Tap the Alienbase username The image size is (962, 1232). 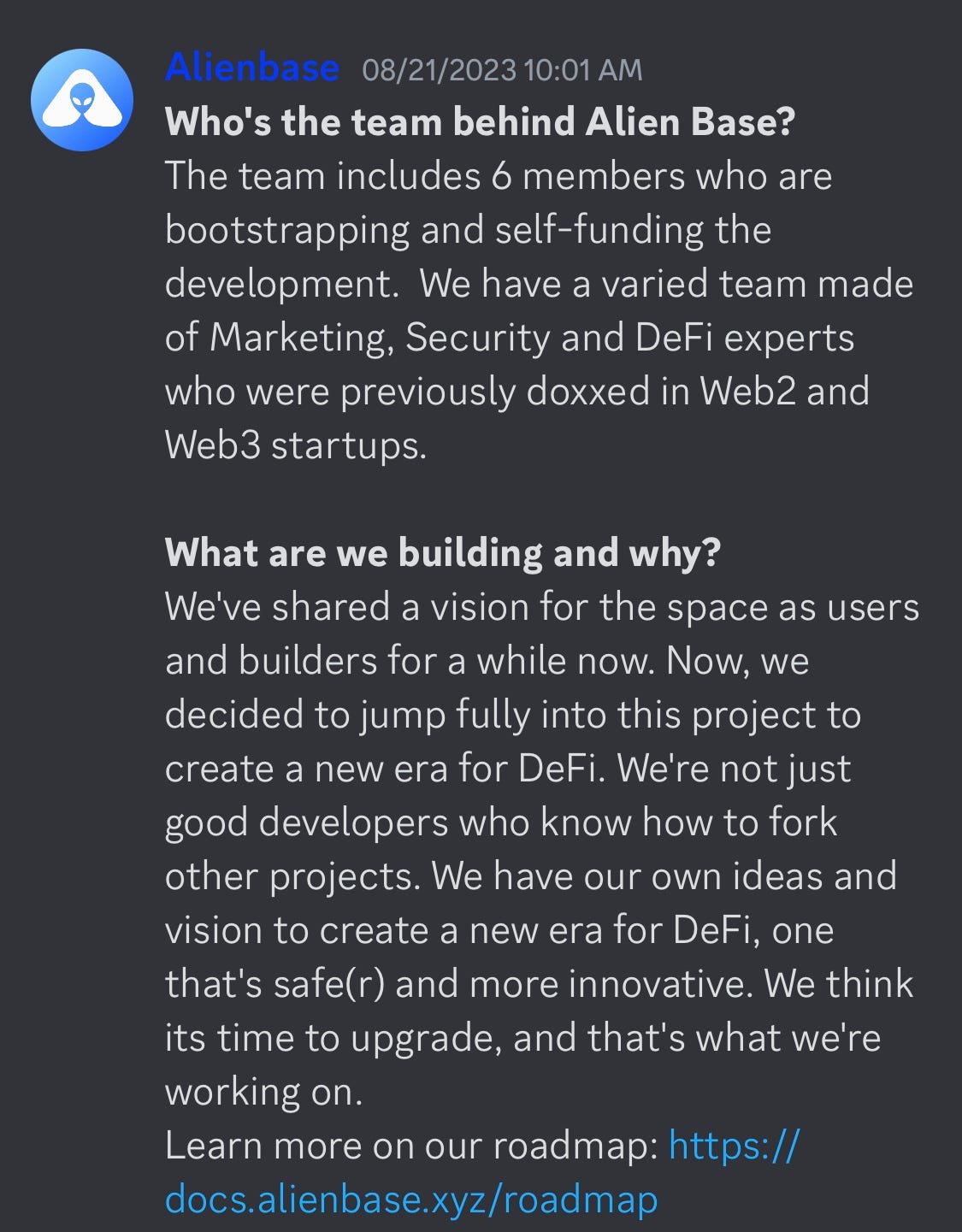(252, 68)
